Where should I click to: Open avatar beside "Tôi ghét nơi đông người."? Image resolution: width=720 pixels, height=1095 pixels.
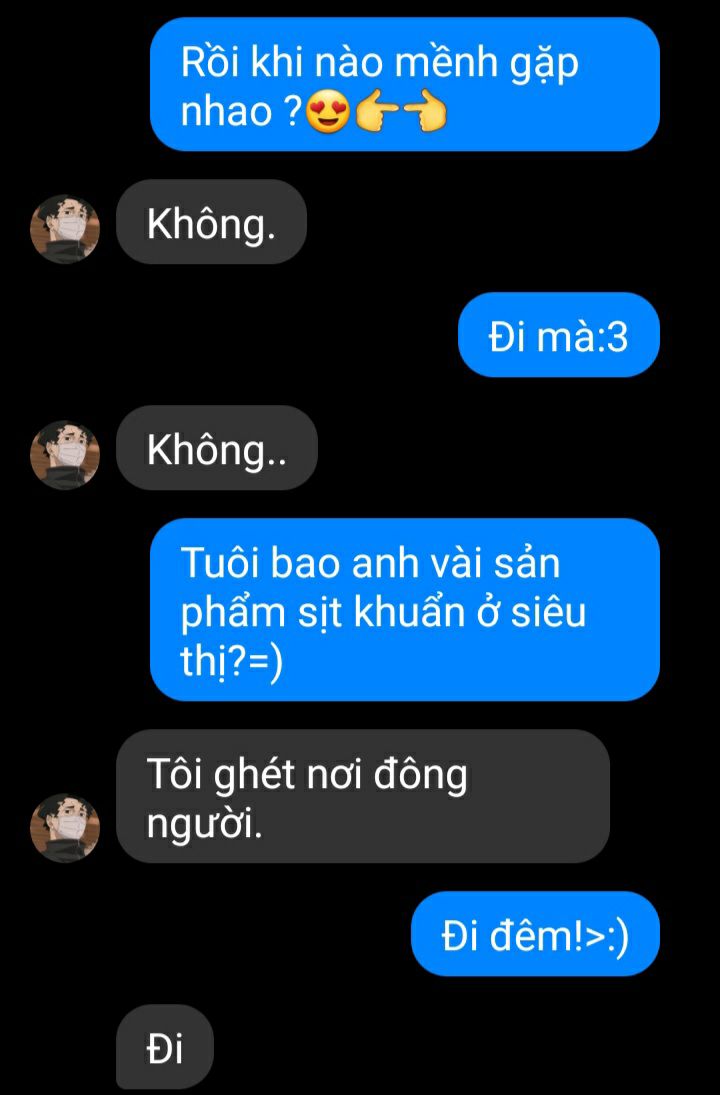(65, 827)
